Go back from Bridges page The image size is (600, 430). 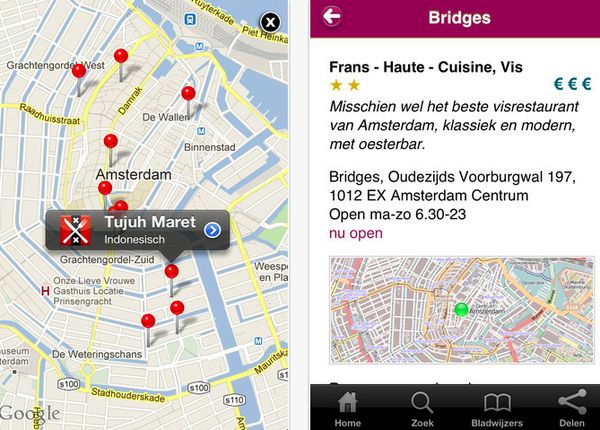[332, 16]
